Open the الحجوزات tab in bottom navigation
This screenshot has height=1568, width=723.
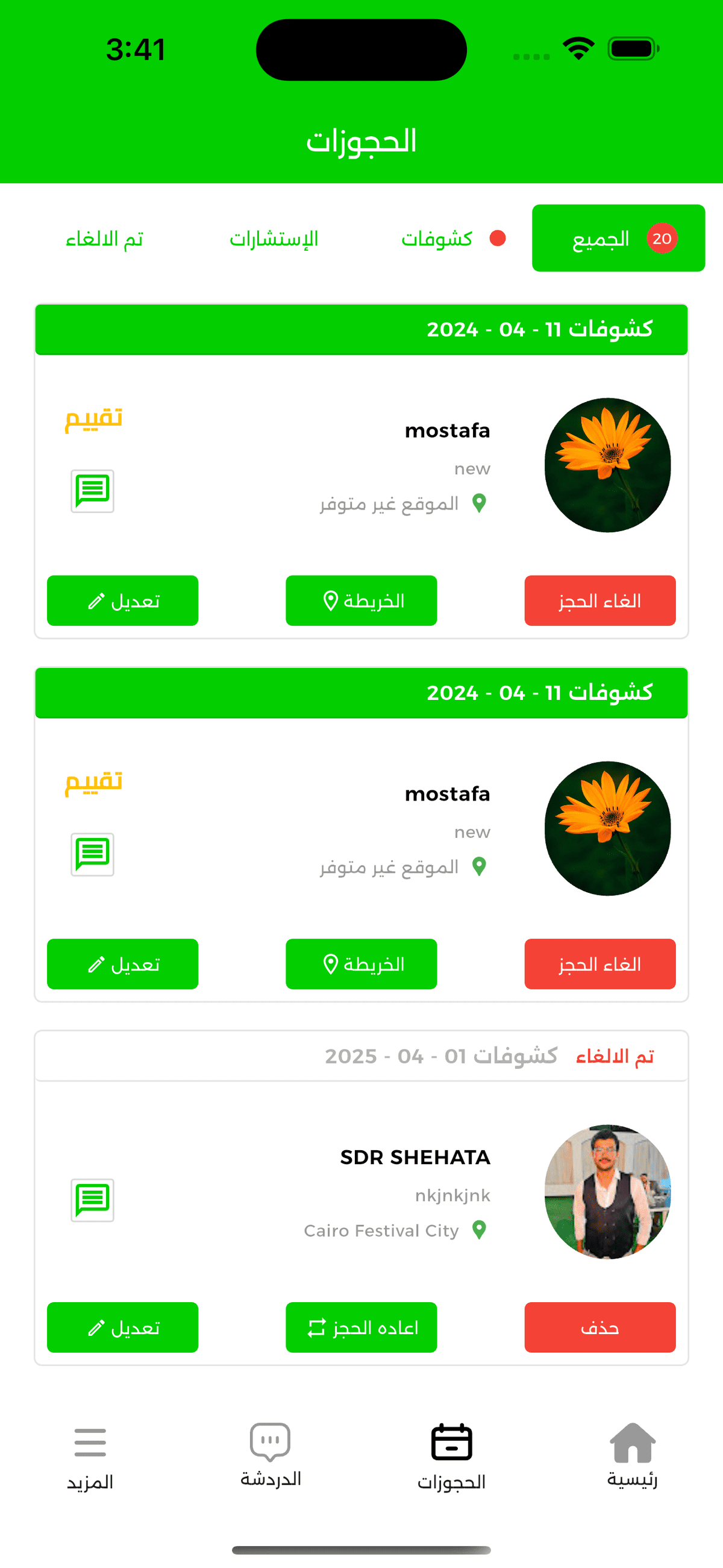coord(451,1456)
